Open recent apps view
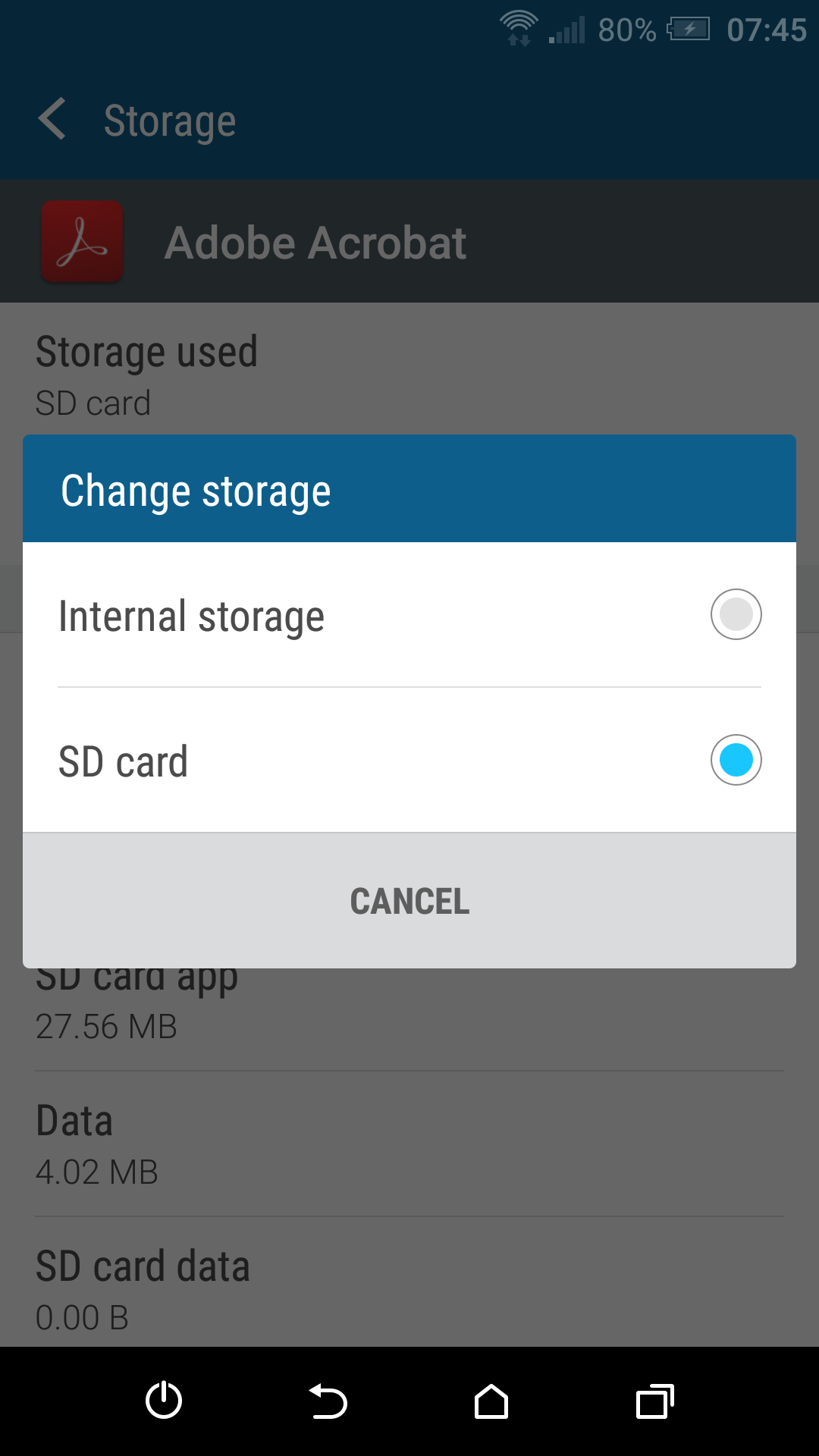The height and width of the screenshot is (1456, 819). pos(655,1401)
